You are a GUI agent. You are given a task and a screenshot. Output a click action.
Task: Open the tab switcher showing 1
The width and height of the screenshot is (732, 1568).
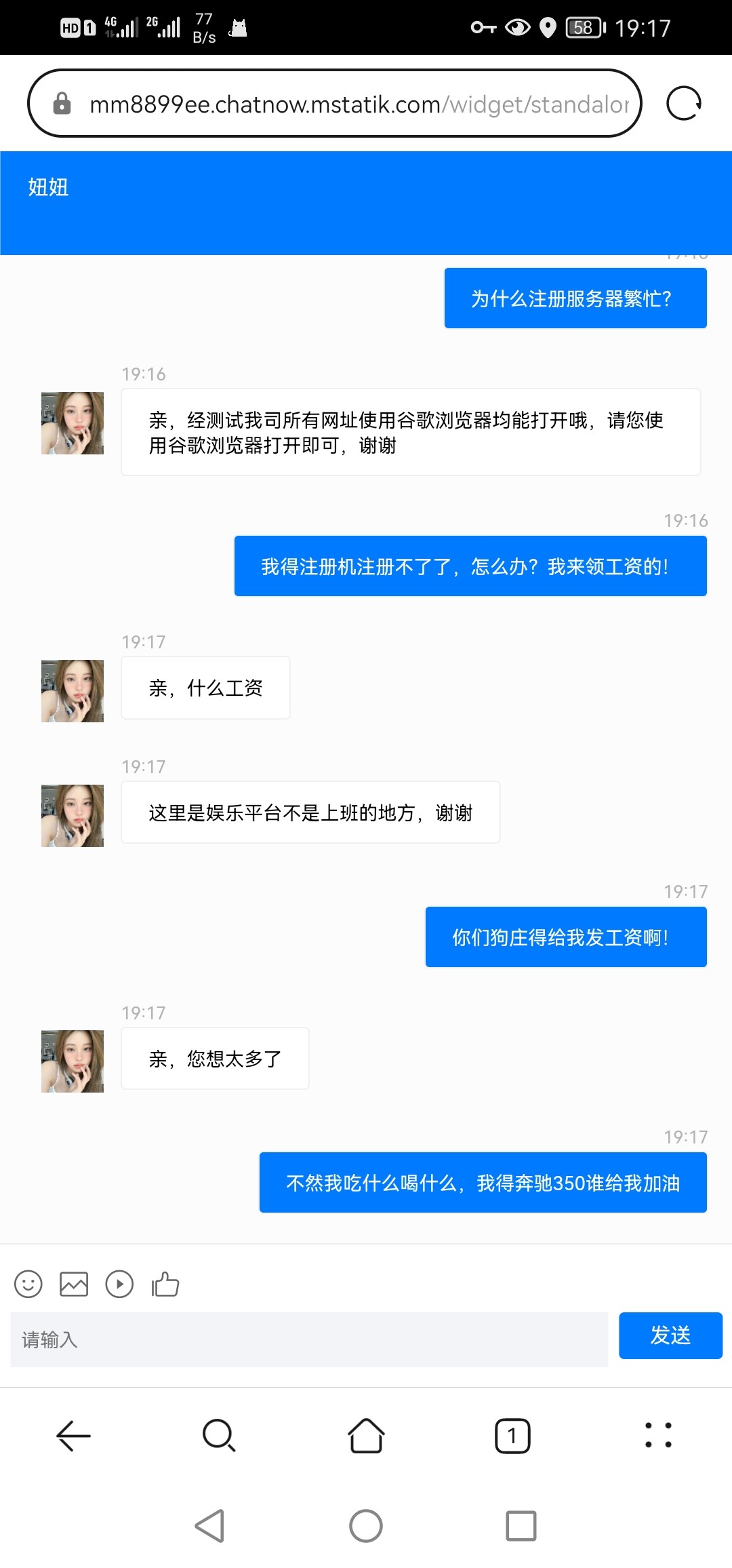click(513, 1436)
